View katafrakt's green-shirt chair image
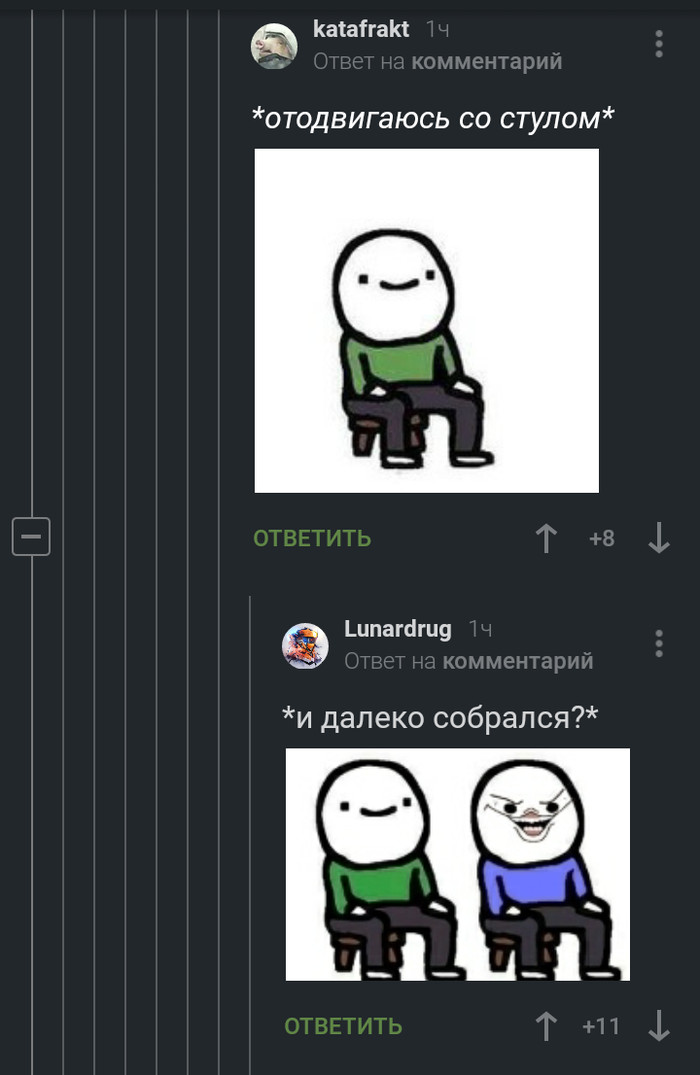Screen dimensions: 700x1075 tap(427, 320)
